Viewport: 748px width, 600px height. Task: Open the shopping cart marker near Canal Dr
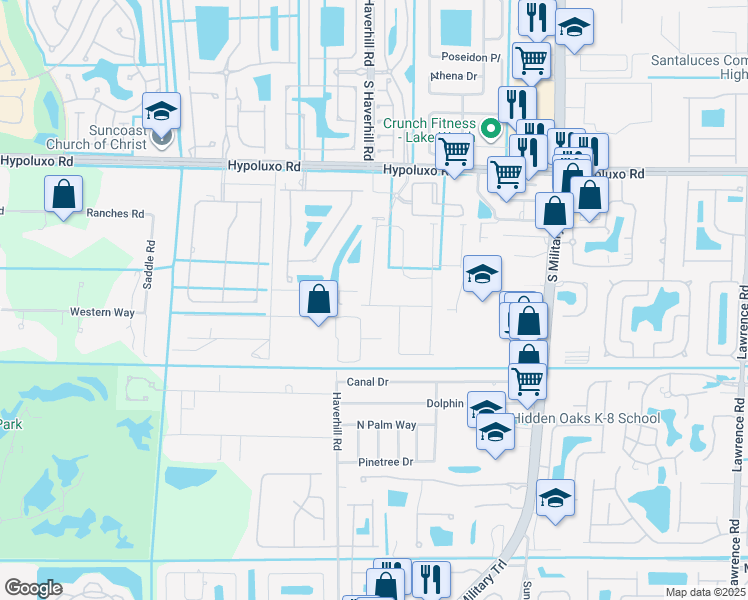(527, 385)
